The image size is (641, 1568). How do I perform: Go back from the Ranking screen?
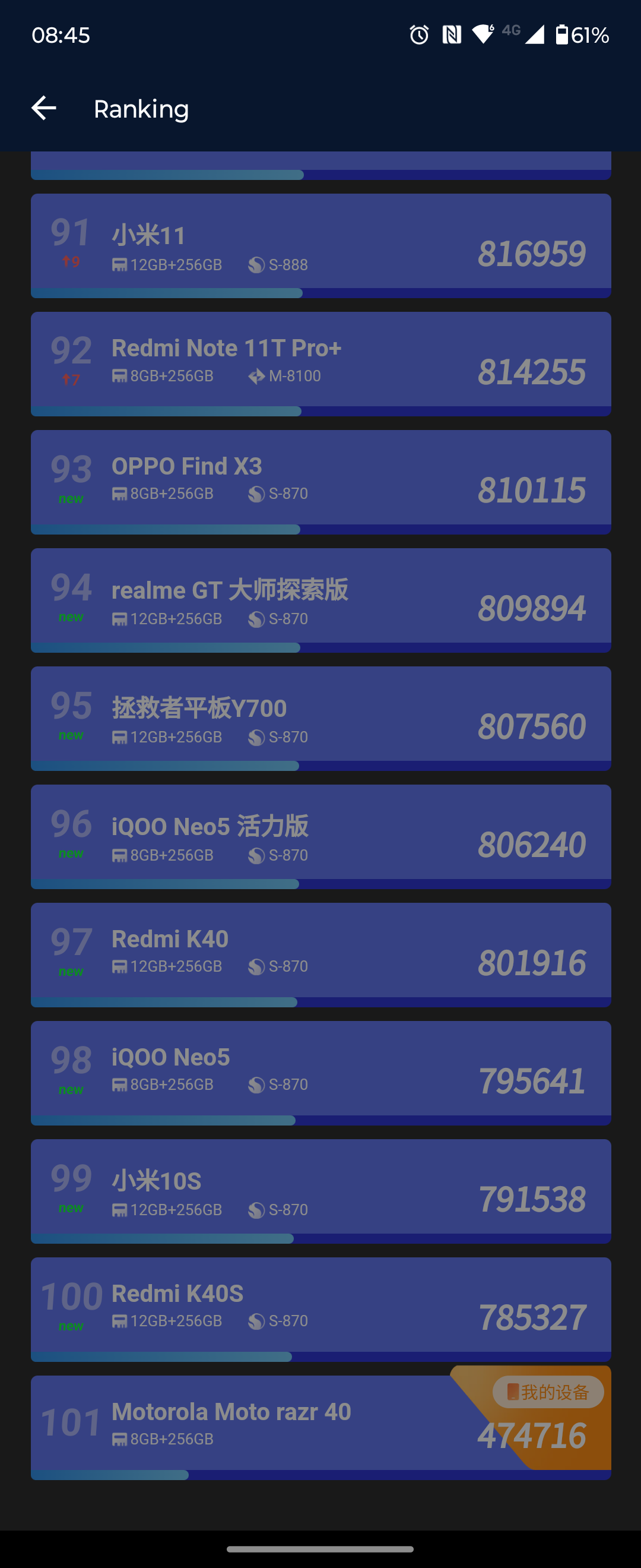click(44, 108)
